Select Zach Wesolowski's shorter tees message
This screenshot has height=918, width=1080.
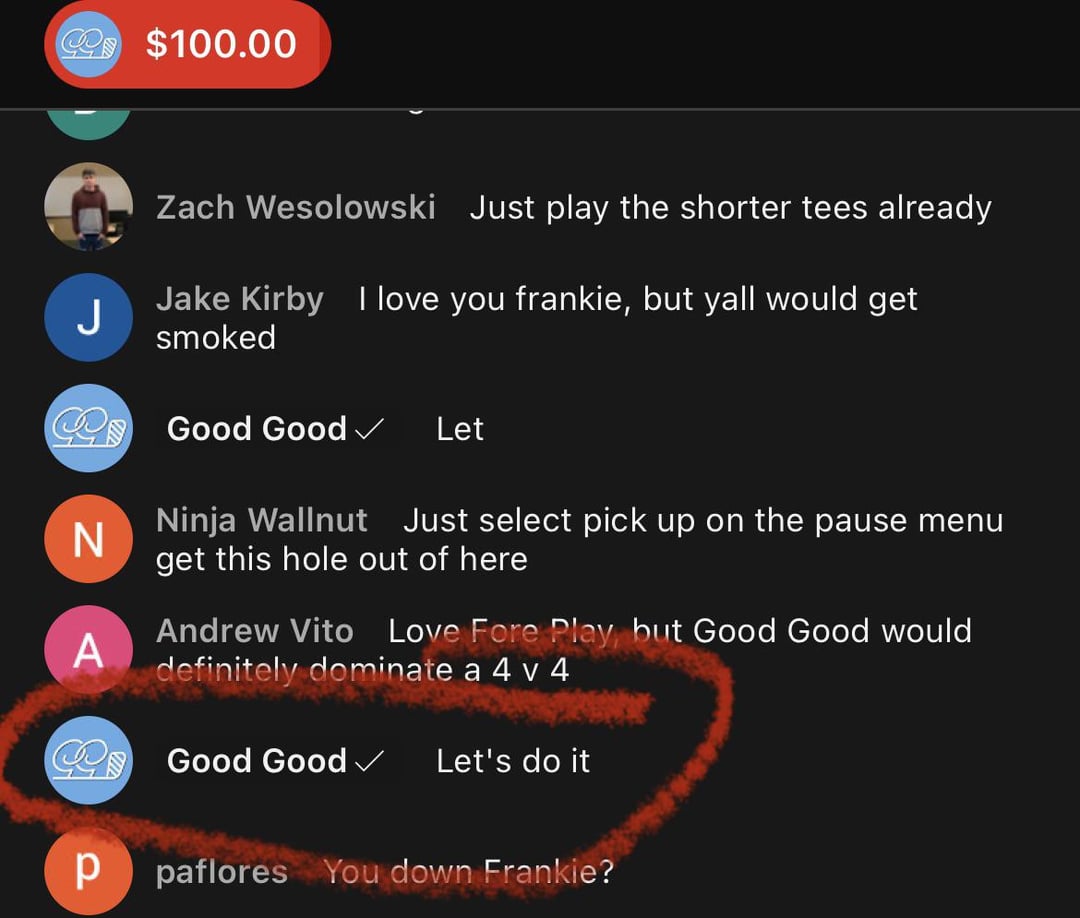(730, 208)
